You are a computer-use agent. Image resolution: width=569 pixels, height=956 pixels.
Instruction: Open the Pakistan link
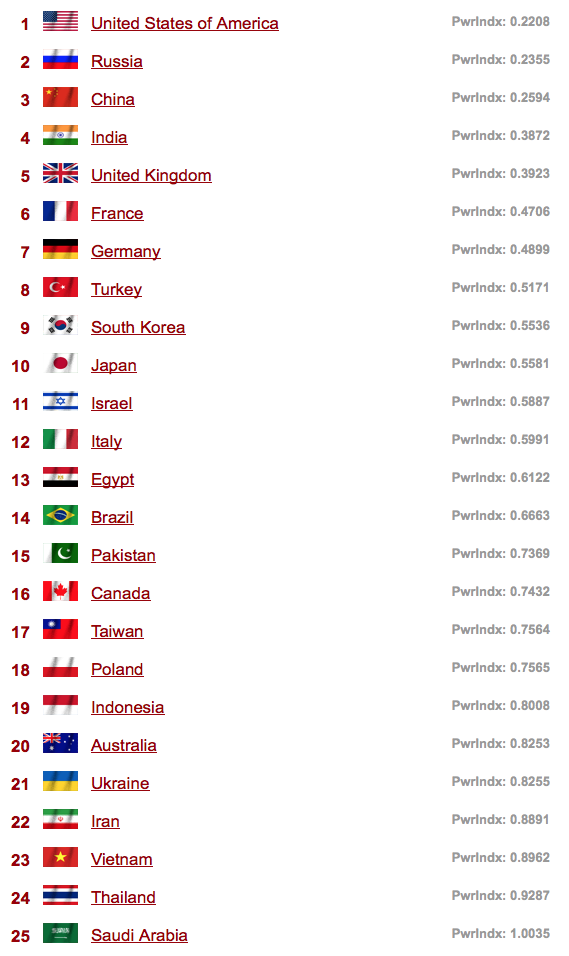(x=123, y=555)
